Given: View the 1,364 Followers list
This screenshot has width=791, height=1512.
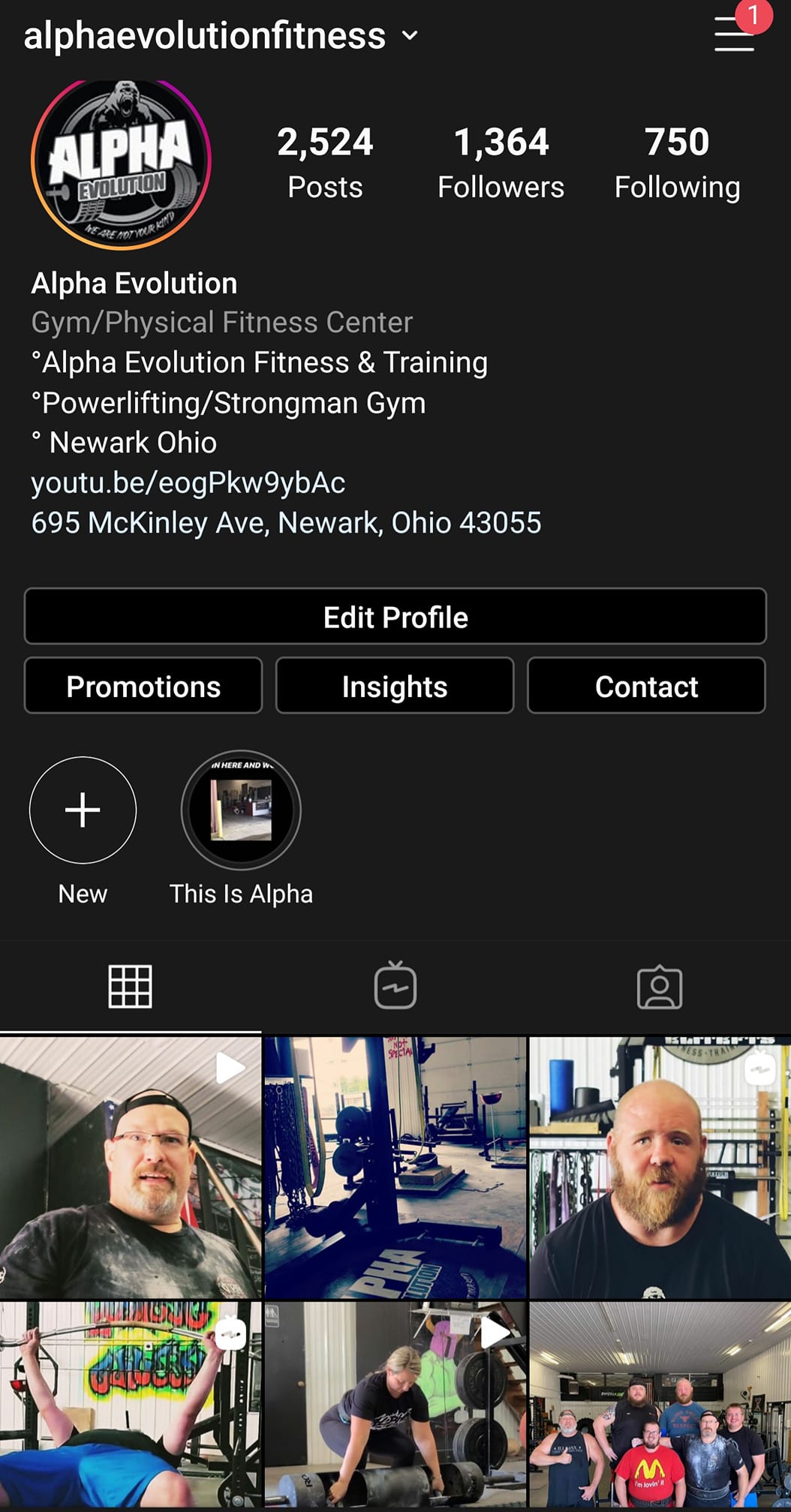Looking at the screenshot, I should [x=501, y=163].
